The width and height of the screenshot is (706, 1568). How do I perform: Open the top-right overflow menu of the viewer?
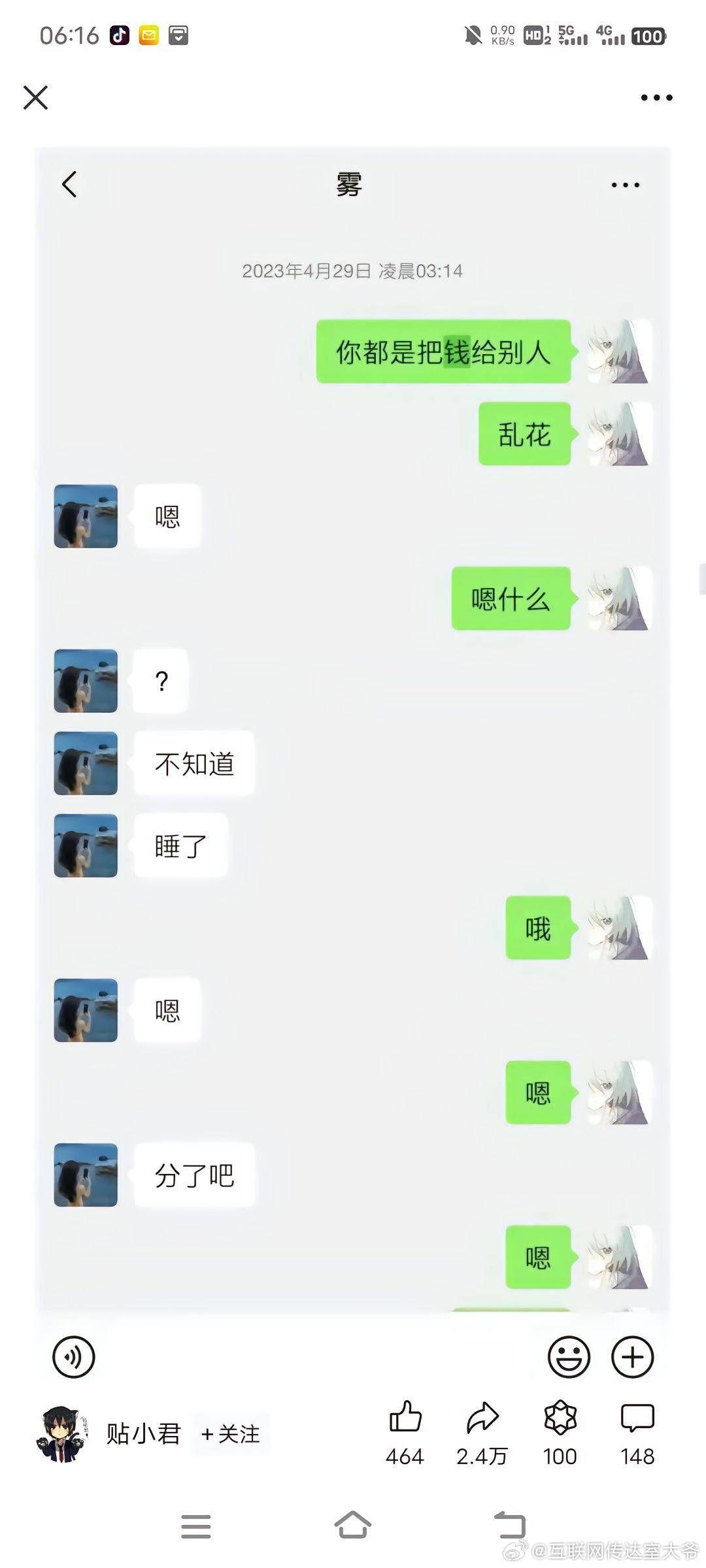pyautogui.click(x=656, y=98)
